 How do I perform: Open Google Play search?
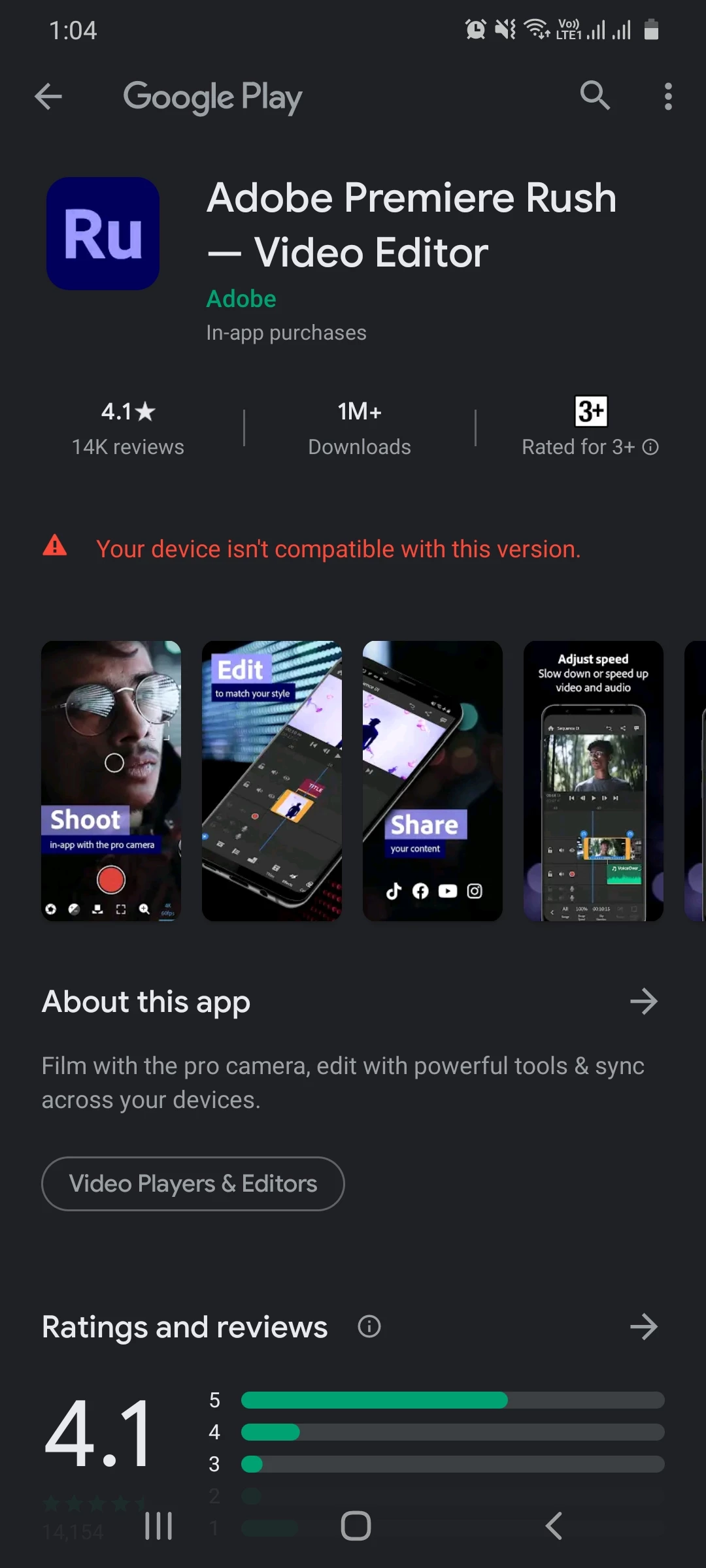tap(594, 97)
